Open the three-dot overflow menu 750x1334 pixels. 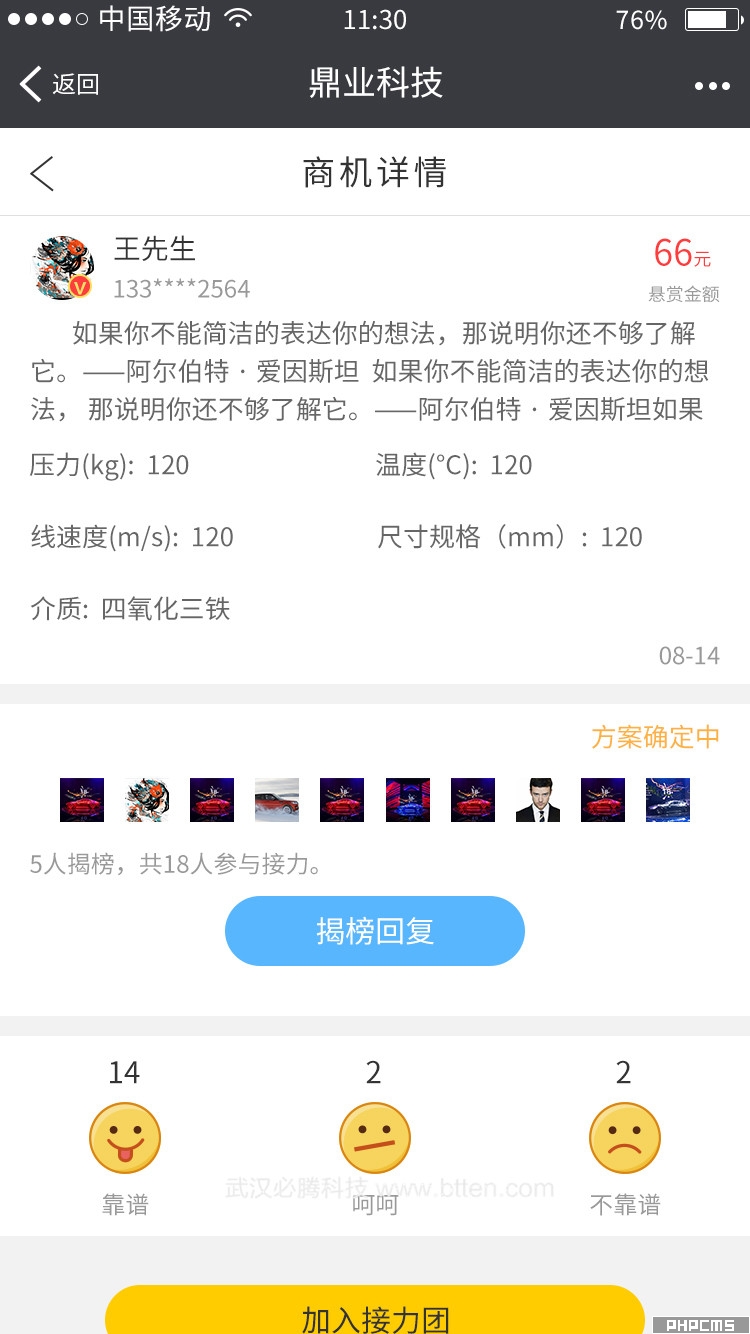point(712,86)
